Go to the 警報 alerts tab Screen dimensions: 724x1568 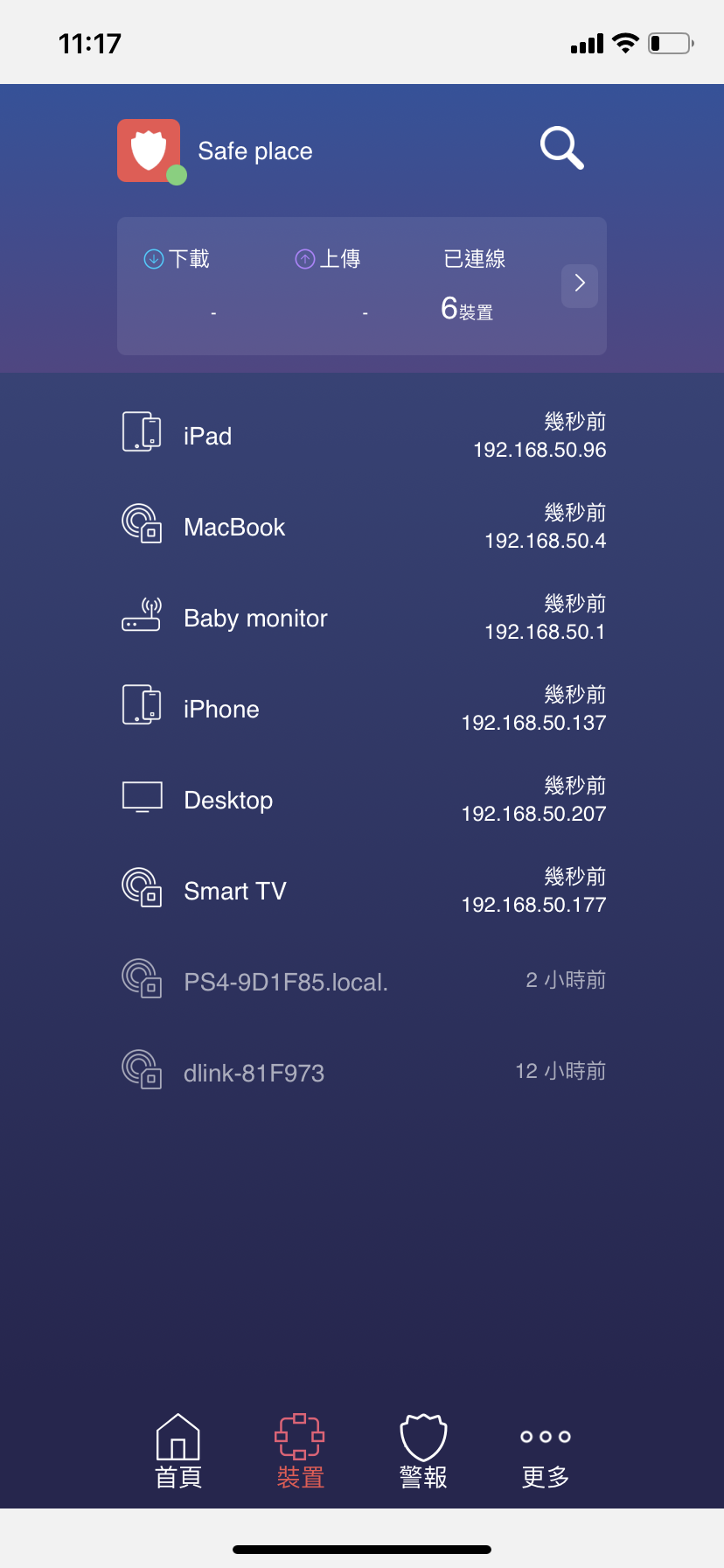coord(423,1452)
